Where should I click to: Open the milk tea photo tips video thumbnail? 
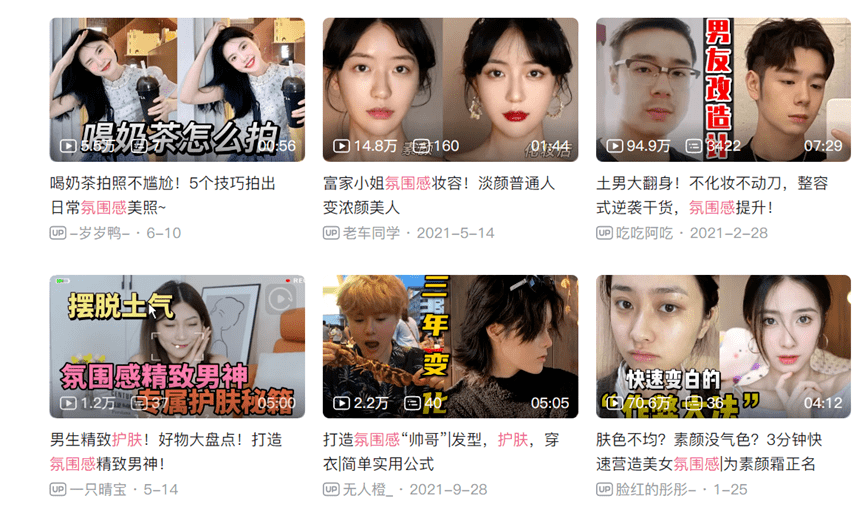(177, 89)
